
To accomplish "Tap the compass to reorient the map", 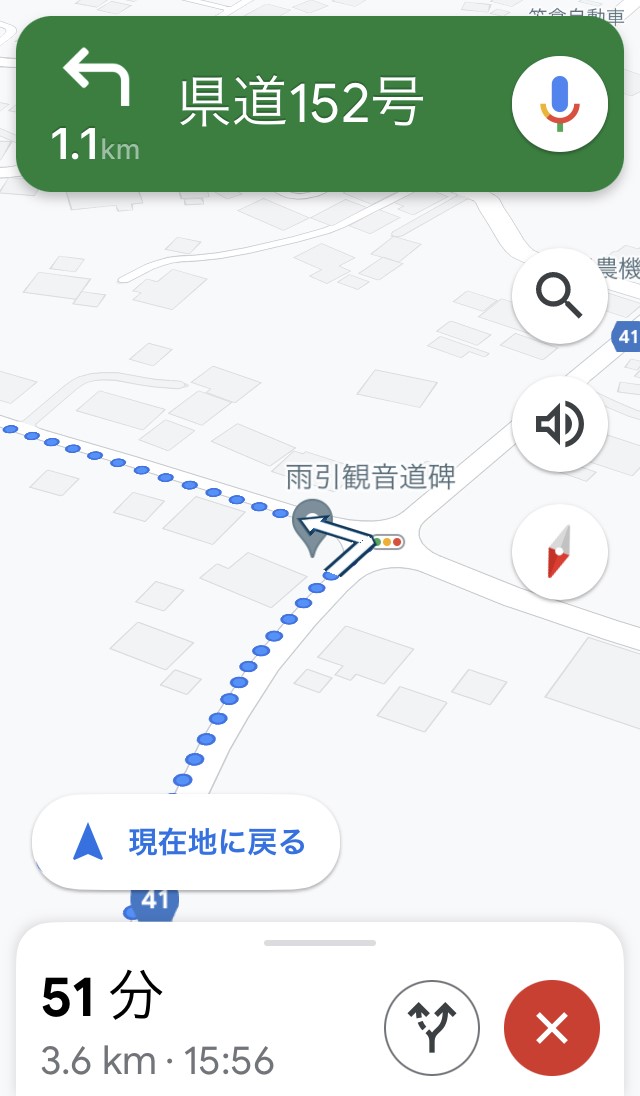I will 560,552.
